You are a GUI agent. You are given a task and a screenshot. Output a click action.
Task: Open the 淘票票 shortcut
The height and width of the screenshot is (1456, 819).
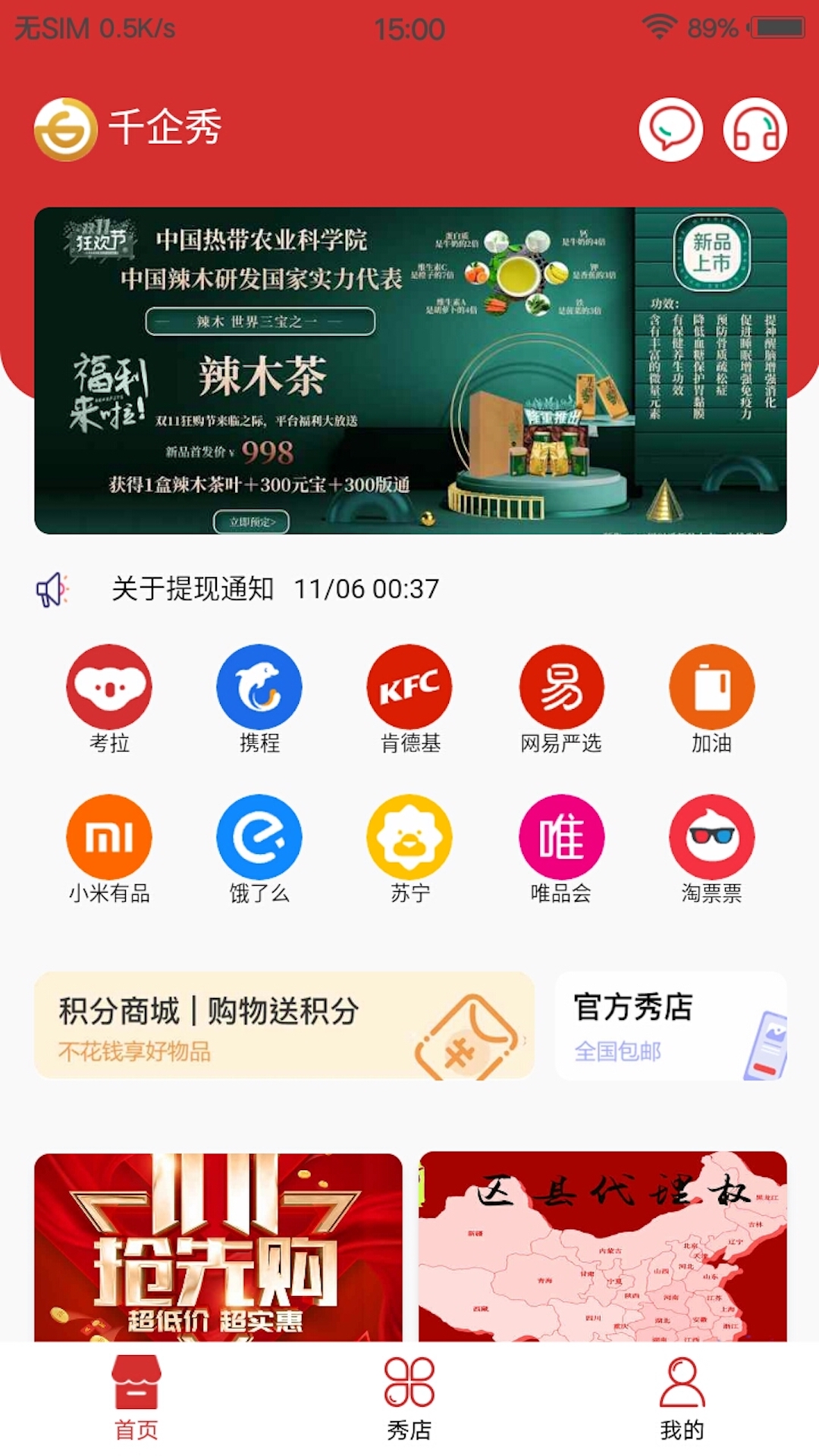coord(711,848)
